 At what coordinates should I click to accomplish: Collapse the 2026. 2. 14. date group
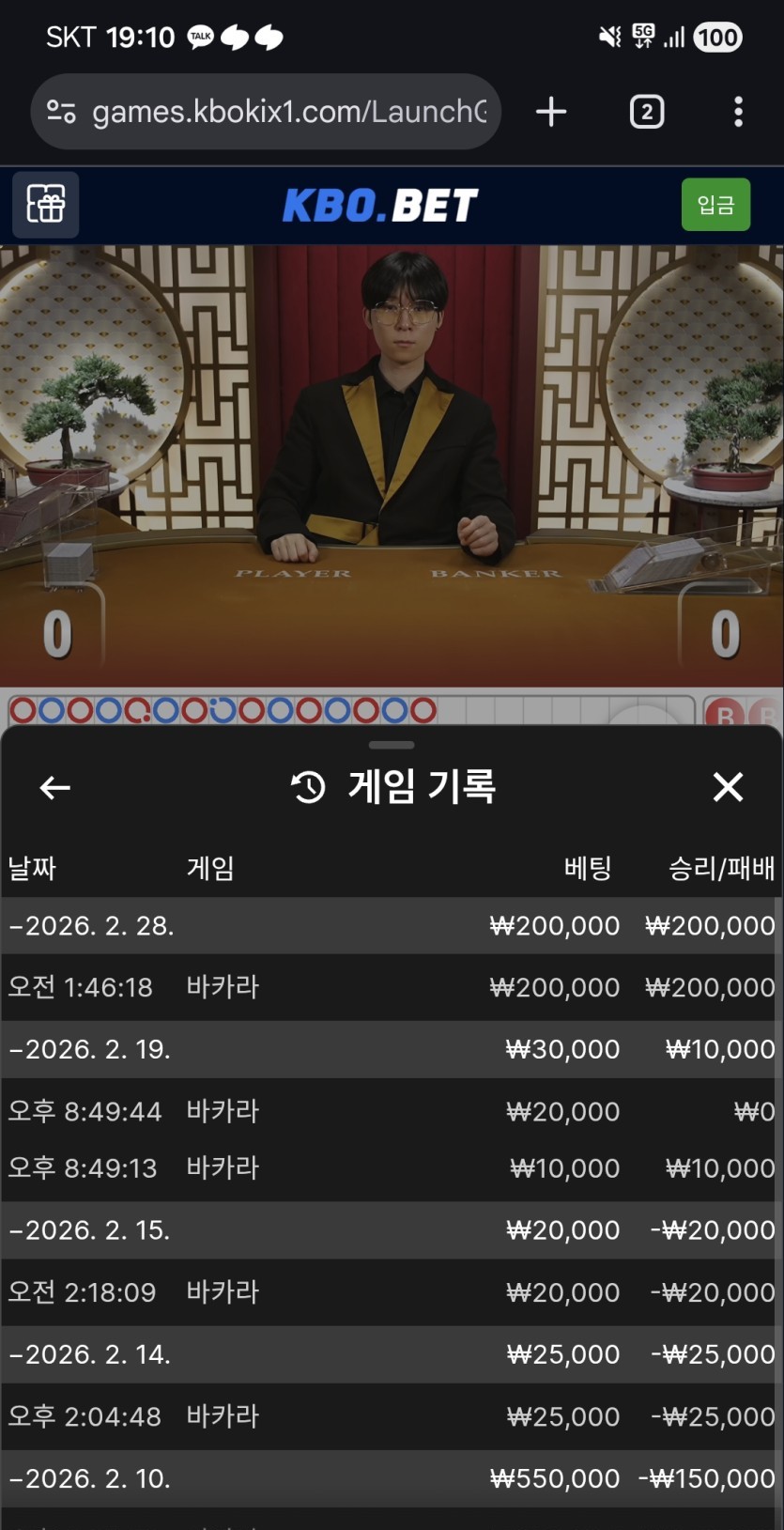tap(90, 1354)
